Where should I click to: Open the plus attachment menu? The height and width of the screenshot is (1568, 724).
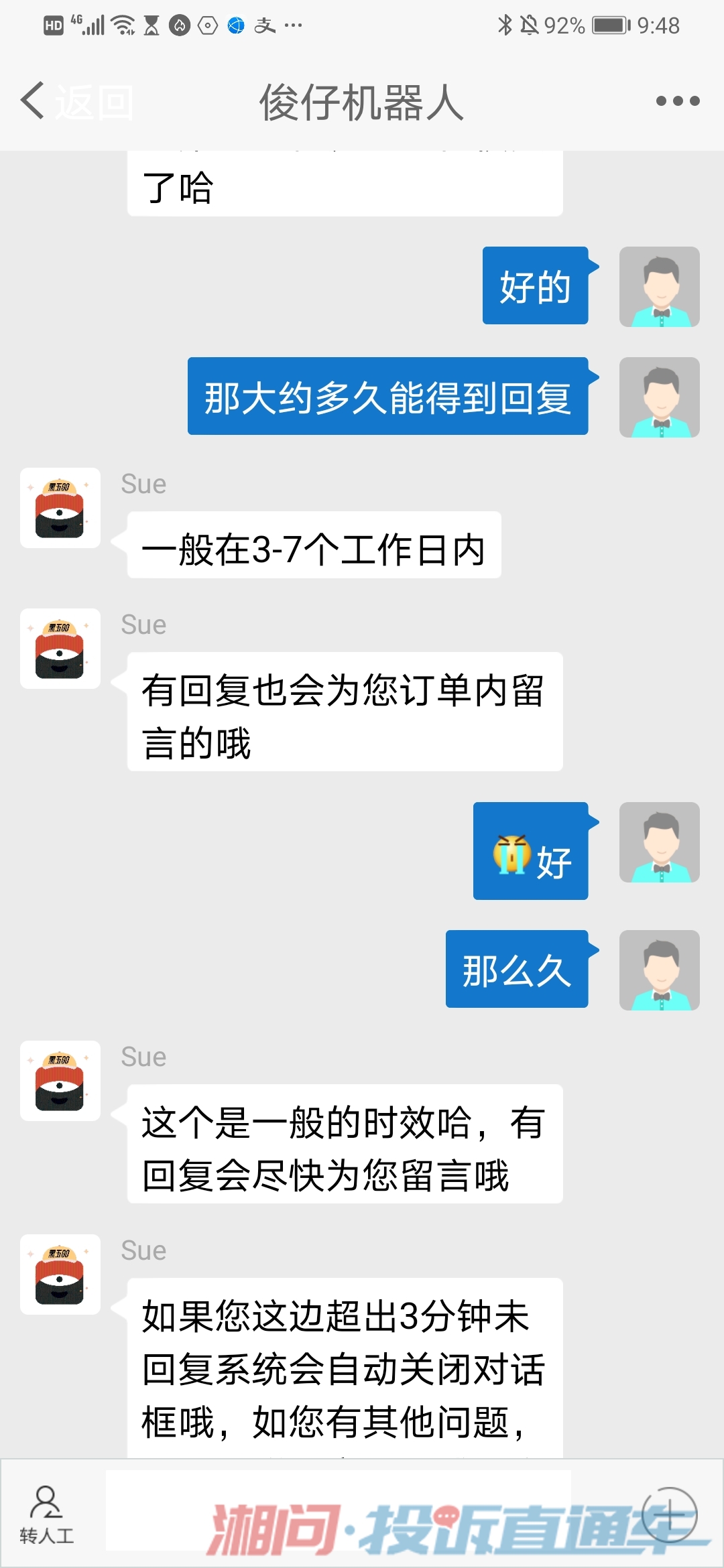669,1514
